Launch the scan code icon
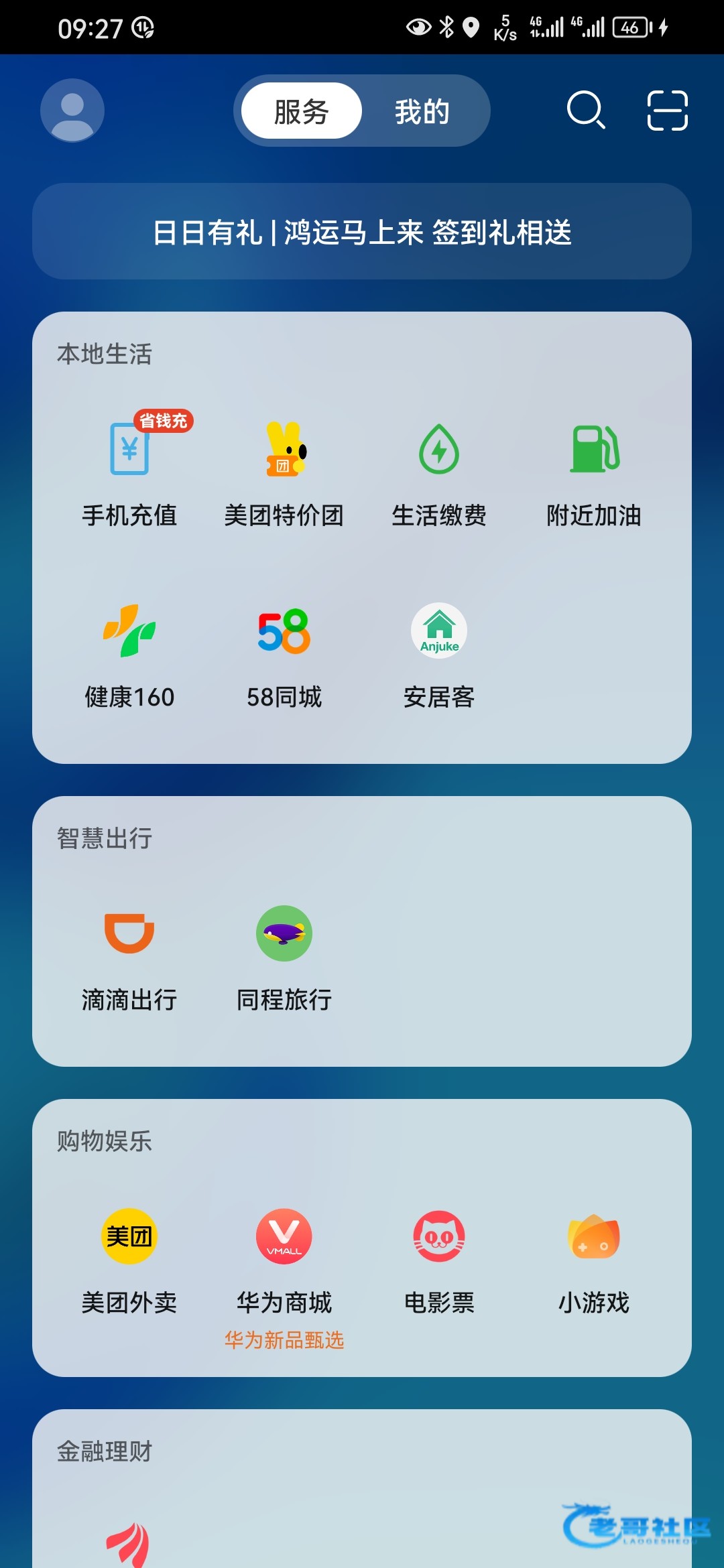Image resolution: width=724 pixels, height=1568 pixels. click(x=667, y=111)
